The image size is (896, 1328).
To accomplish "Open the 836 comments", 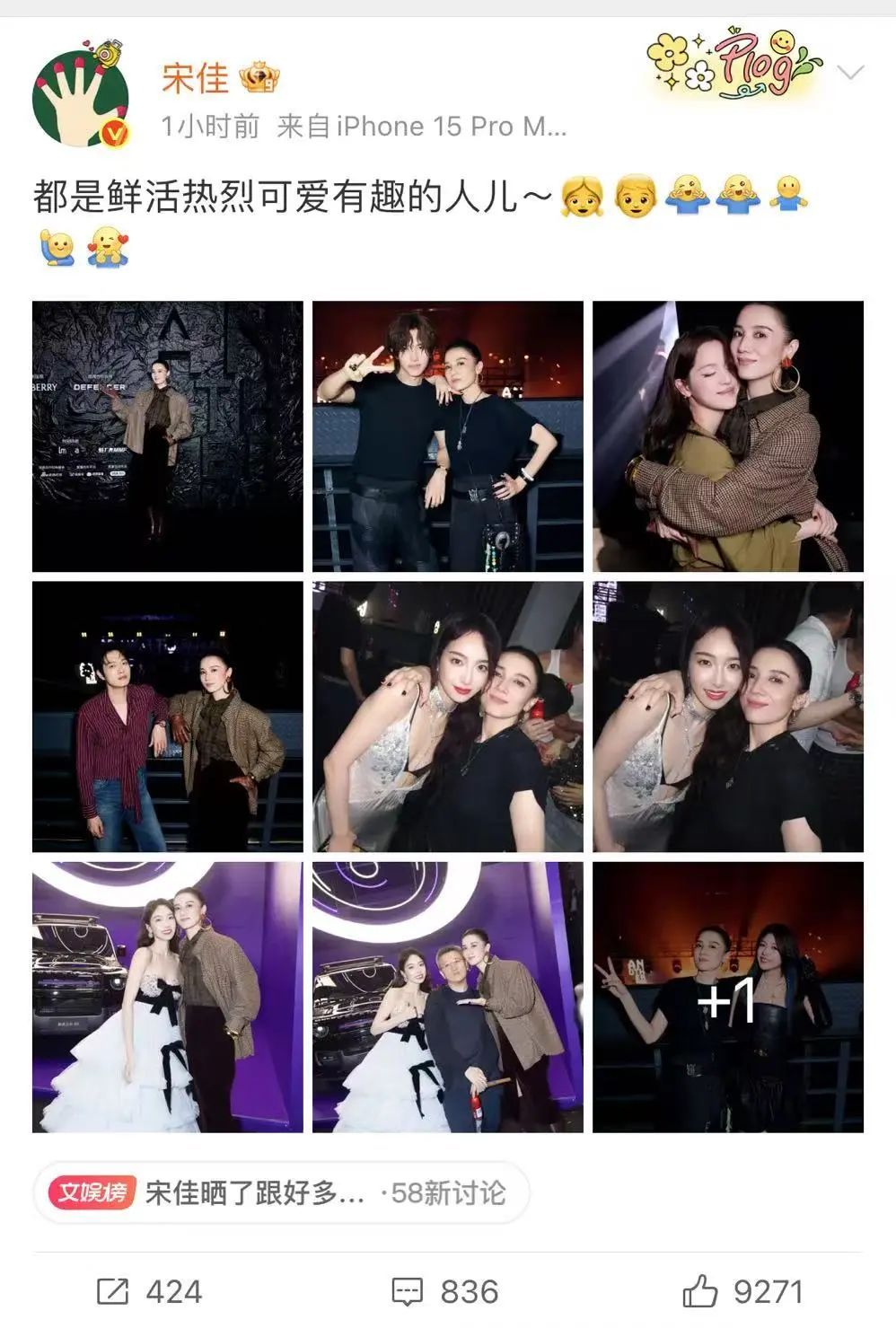I will pos(446,1291).
